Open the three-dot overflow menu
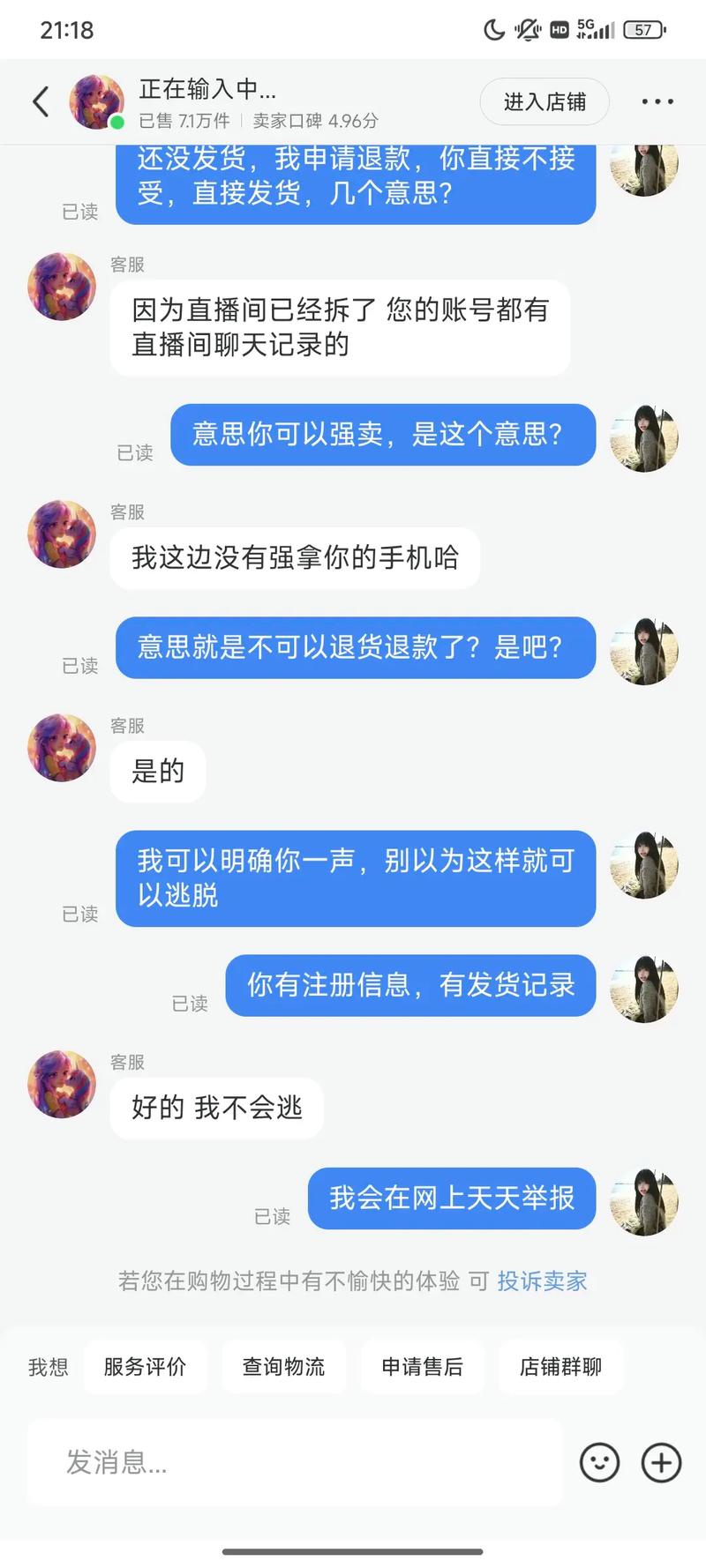The height and width of the screenshot is (1568, 706). point(657,102)
